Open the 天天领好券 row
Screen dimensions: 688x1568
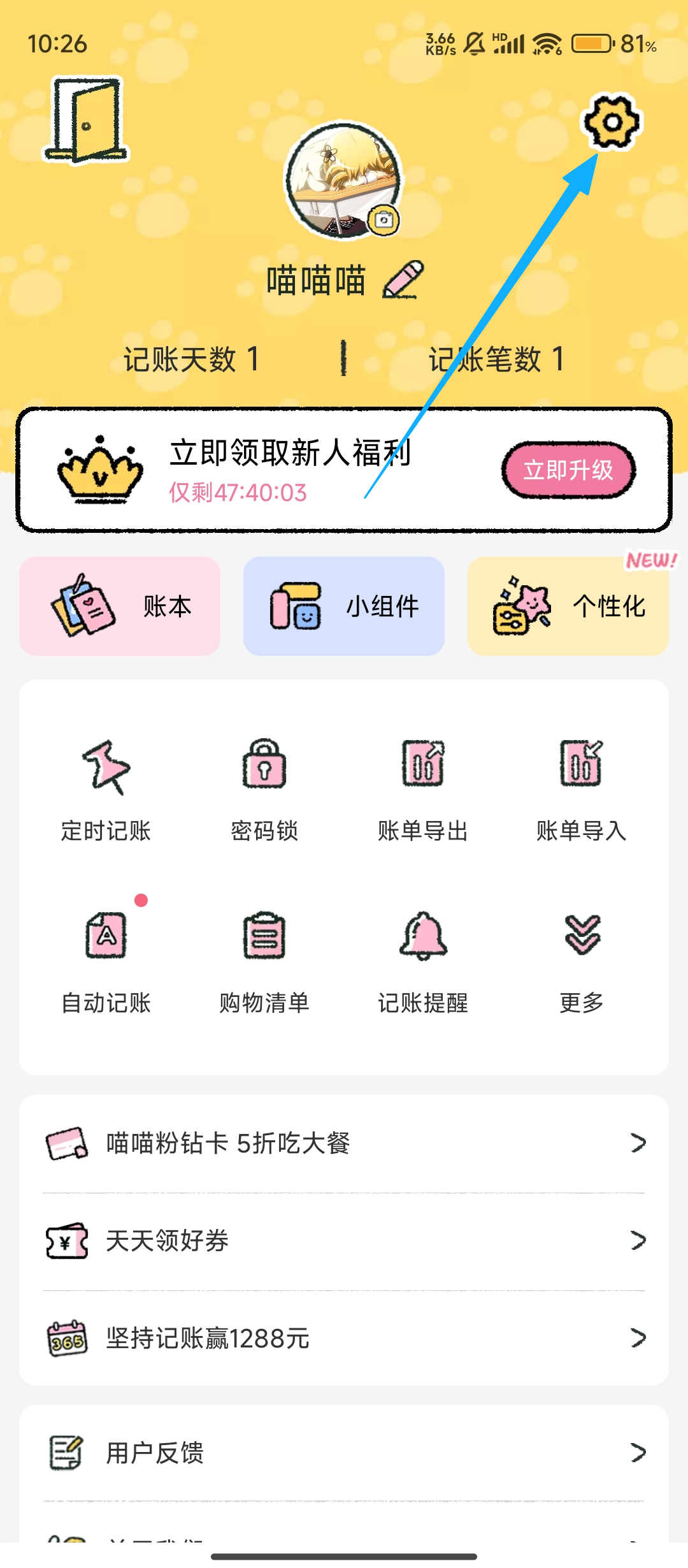point(344,1240)
